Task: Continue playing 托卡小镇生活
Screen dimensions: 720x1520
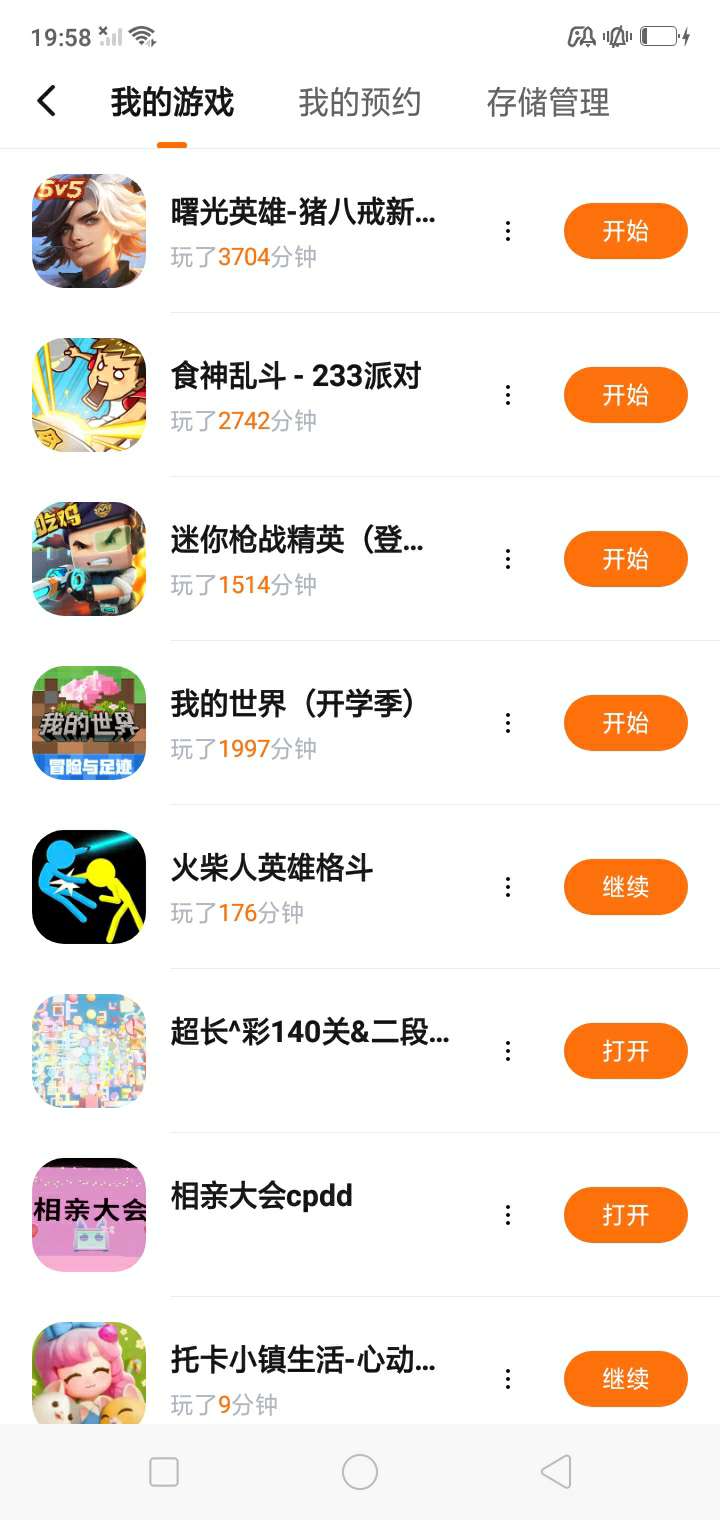Action: click(x=625, y=1379)
